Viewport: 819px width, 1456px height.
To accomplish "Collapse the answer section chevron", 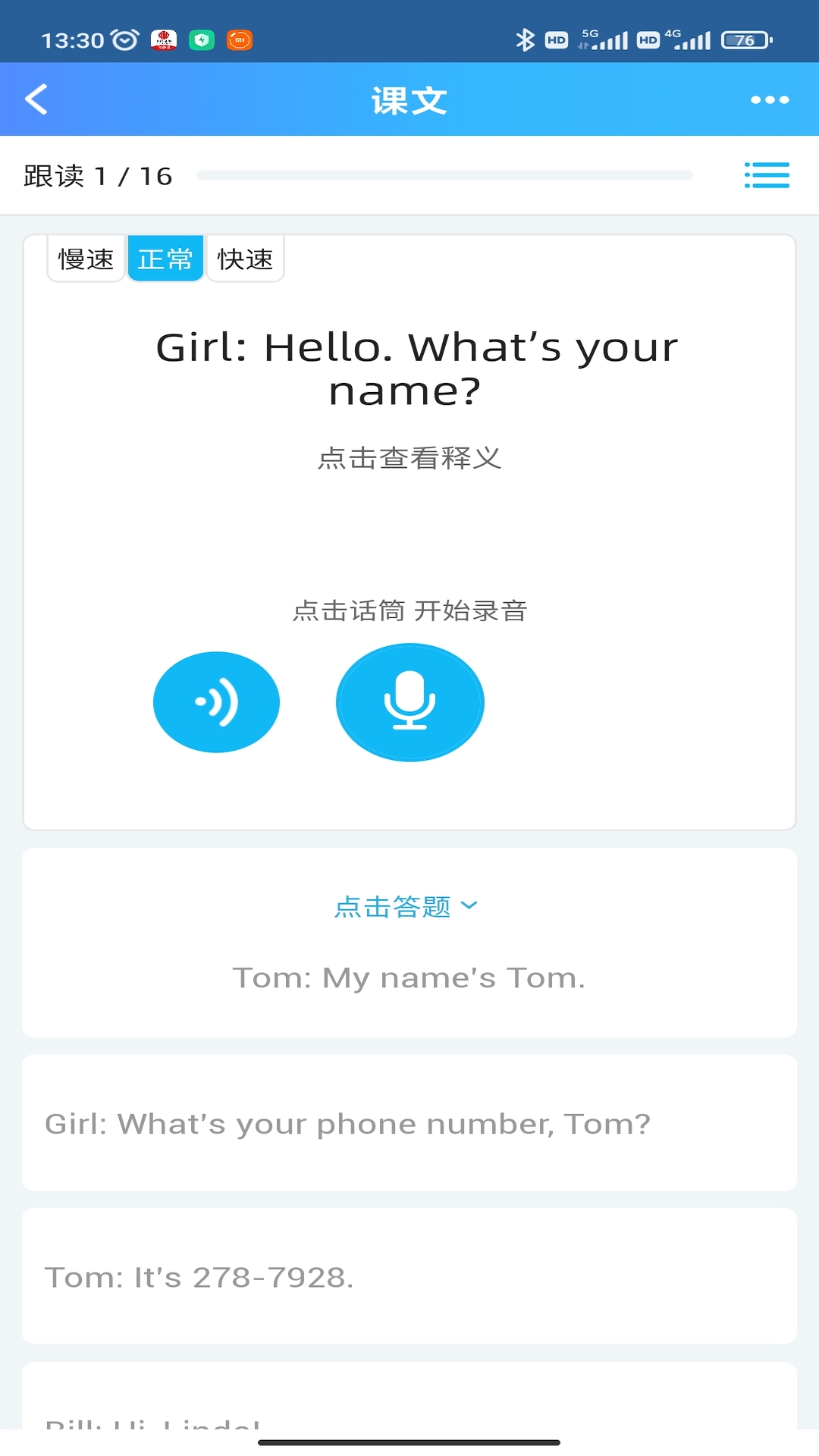I will click(x=470, y=905).
